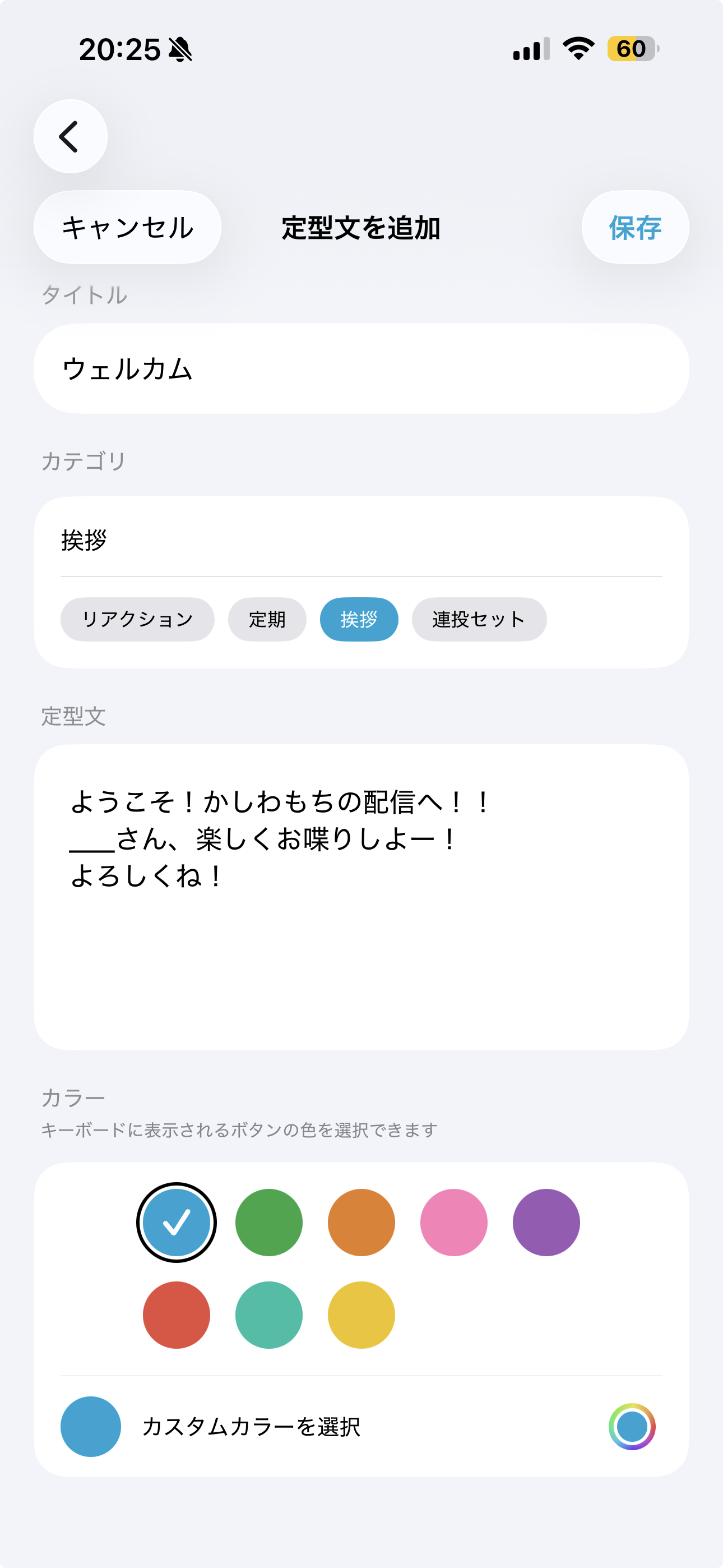This screenshot has height=1568, width=723.
Task: Open the rainbow color wheel picker icon
Action: 632,1426
